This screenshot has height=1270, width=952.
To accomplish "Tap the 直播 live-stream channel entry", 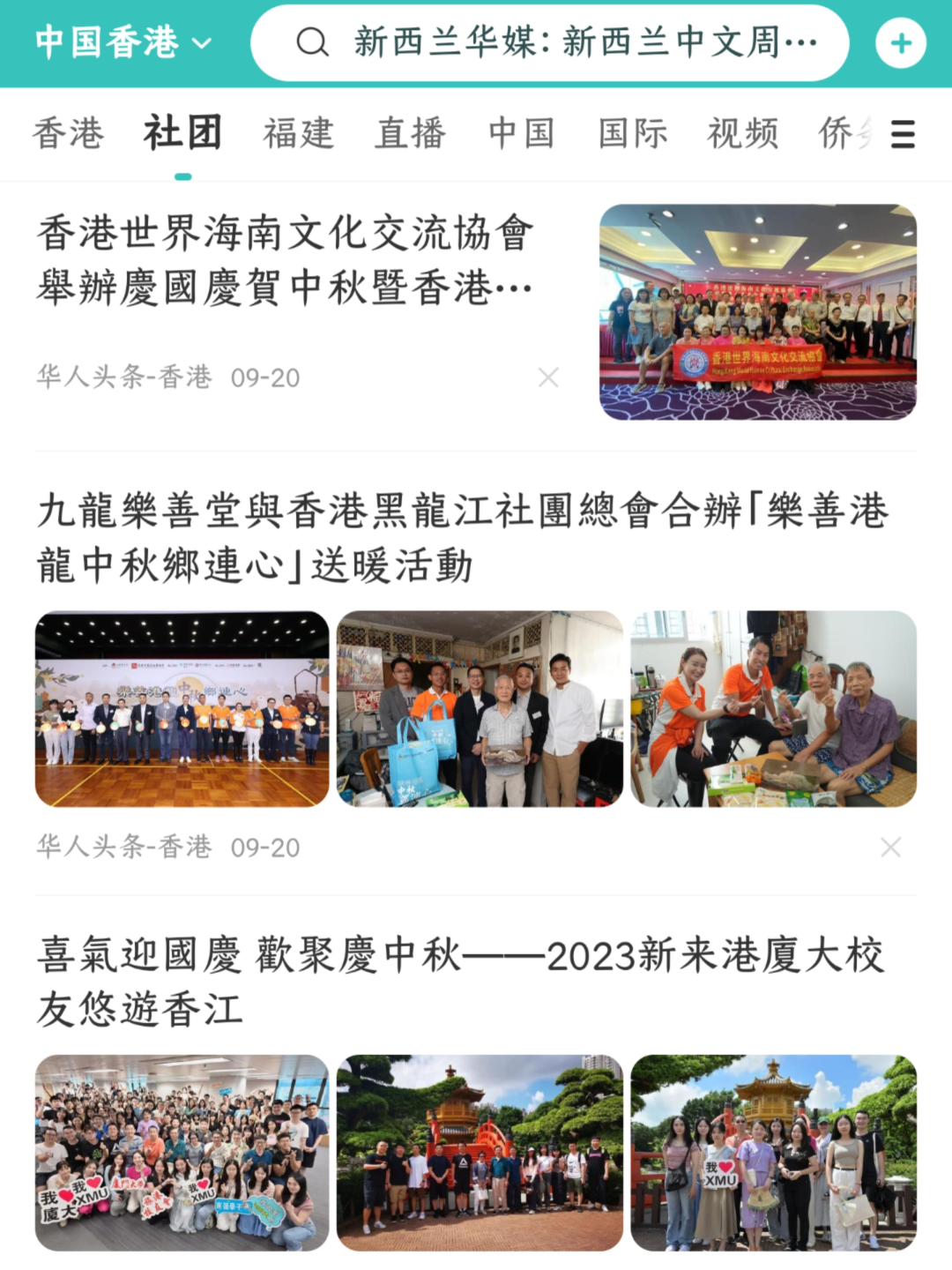I will tap(411, 132).
